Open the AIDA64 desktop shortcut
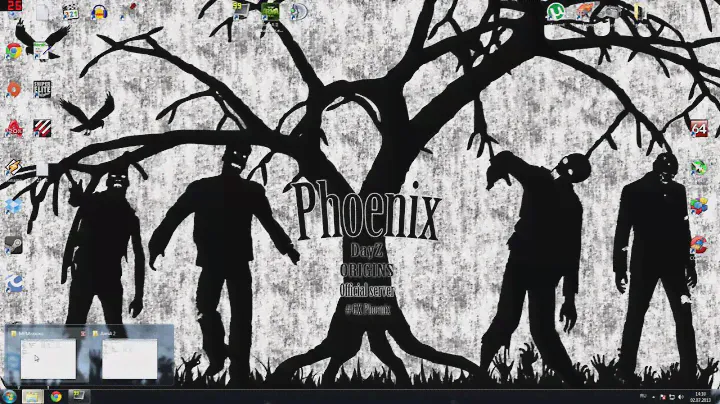The width and height of the screenshot is (720, 404). coord(699,128)
